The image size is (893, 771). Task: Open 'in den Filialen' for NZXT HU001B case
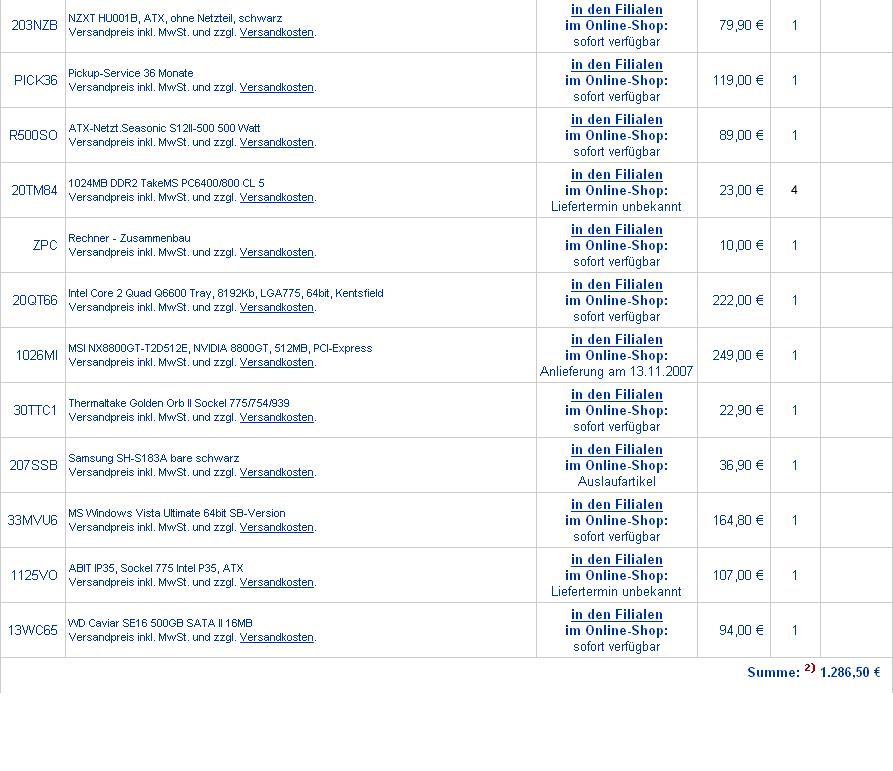tap(616, 10)
